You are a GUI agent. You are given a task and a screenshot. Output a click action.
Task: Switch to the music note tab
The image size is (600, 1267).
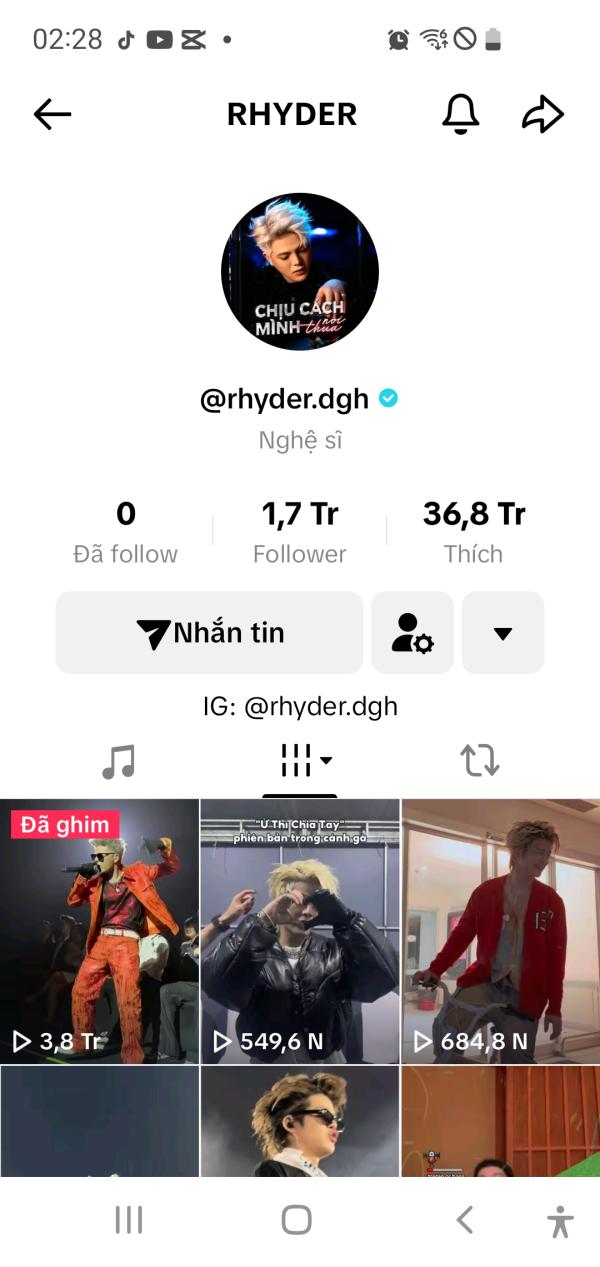pyautogui.click(x=118, y=761)
